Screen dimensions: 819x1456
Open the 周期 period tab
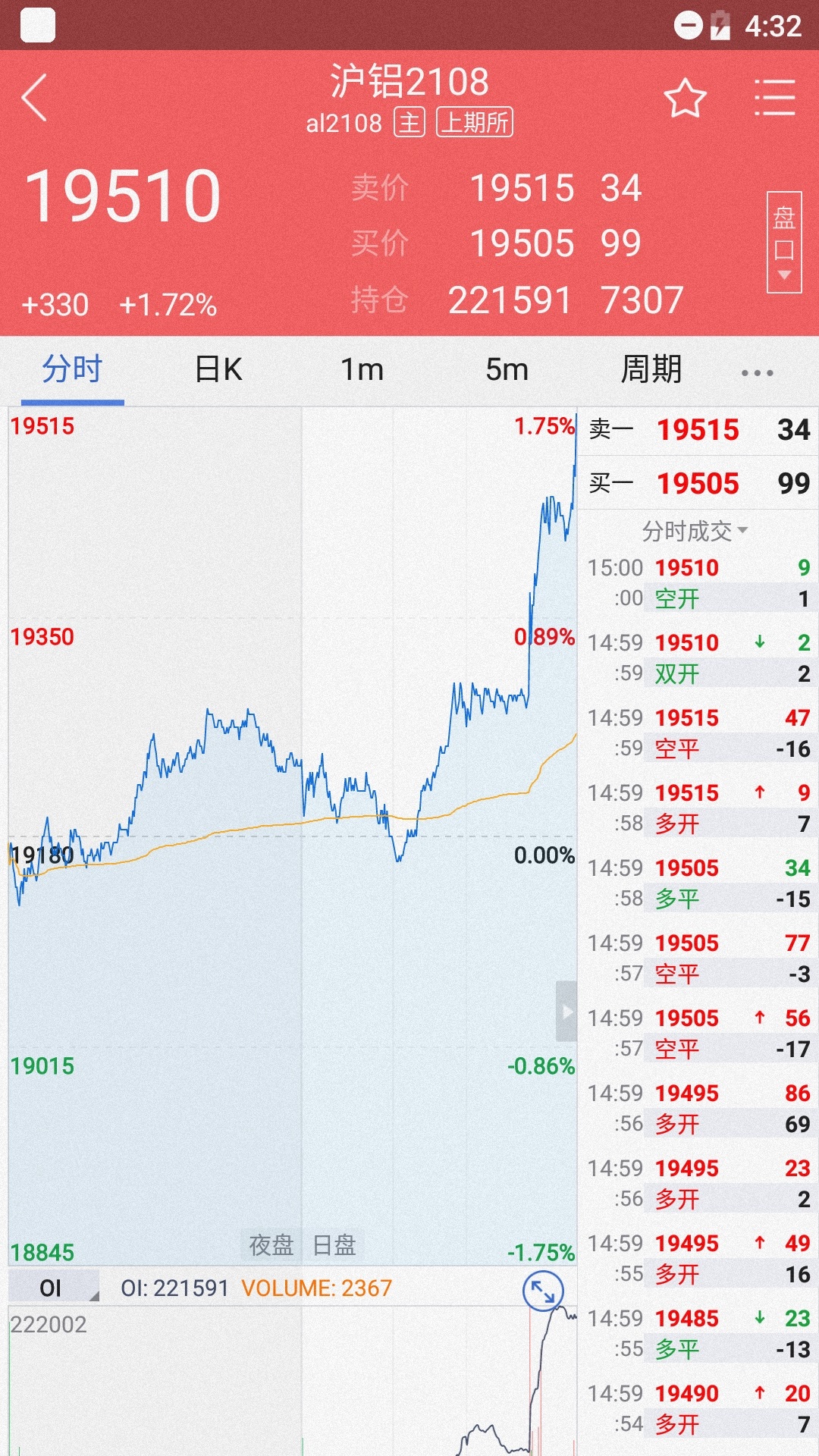click(x=651, y=370)
